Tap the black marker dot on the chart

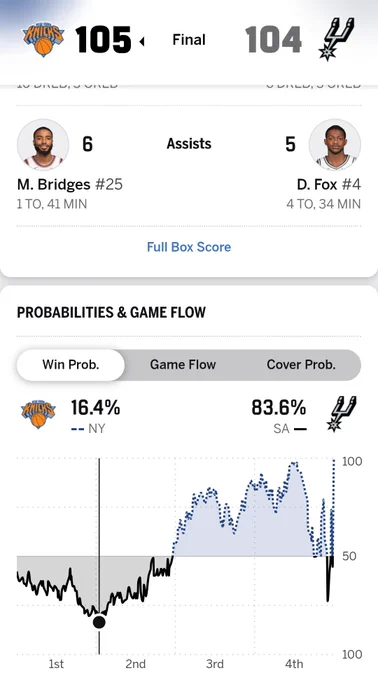99,622
